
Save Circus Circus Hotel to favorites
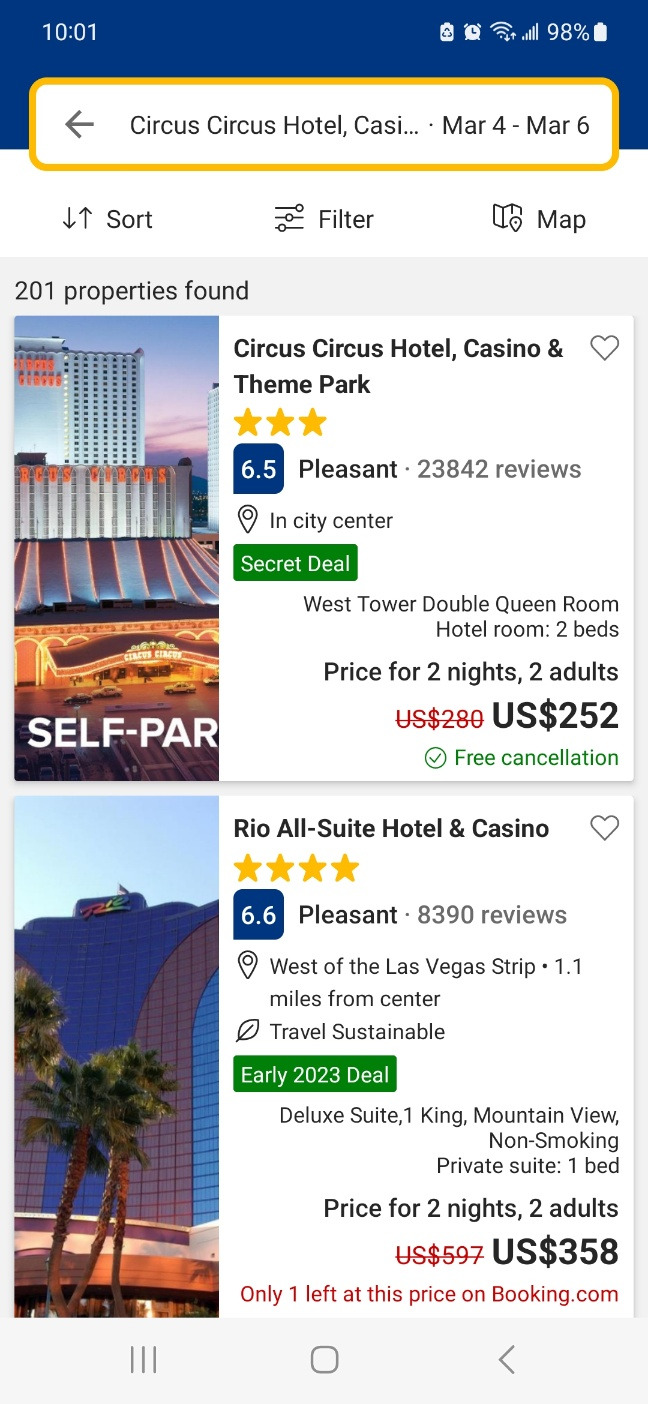(x=604, y=348)
